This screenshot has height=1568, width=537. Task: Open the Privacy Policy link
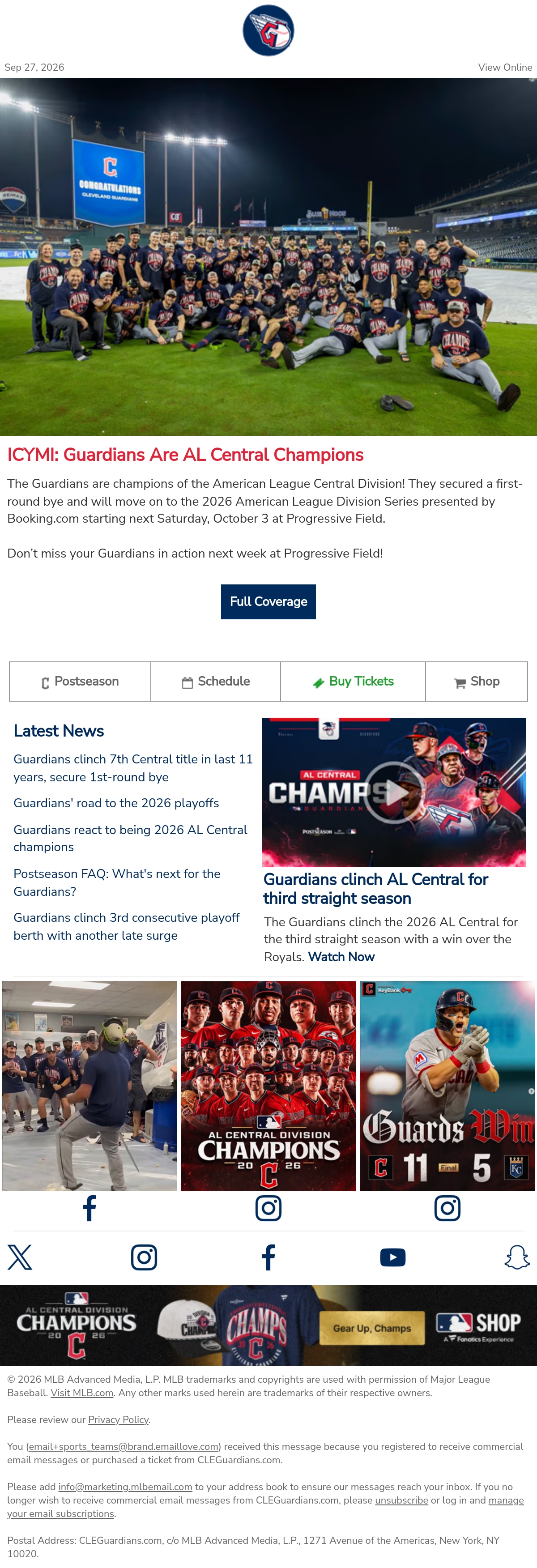[119, 1419]
